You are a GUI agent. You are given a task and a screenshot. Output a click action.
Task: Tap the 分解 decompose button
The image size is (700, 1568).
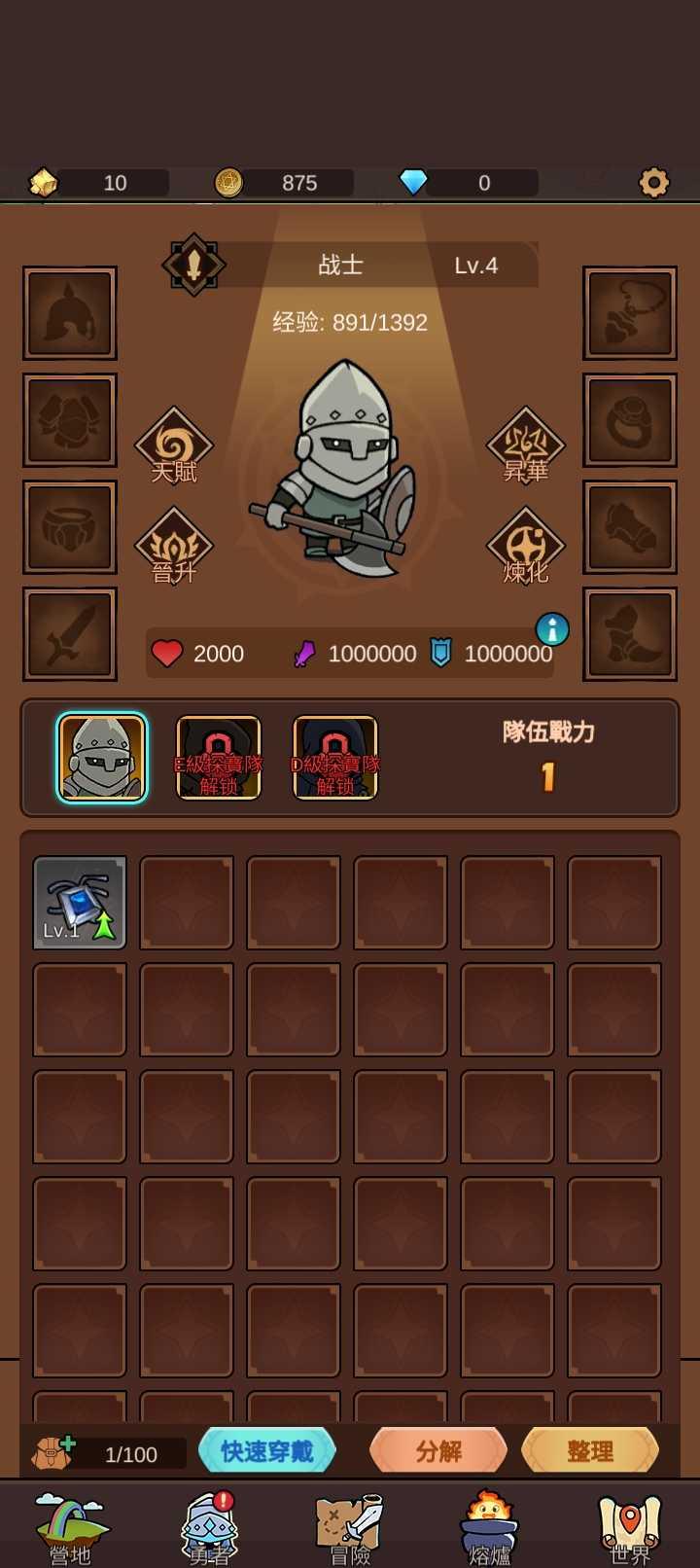click(x=438, y=1451)
